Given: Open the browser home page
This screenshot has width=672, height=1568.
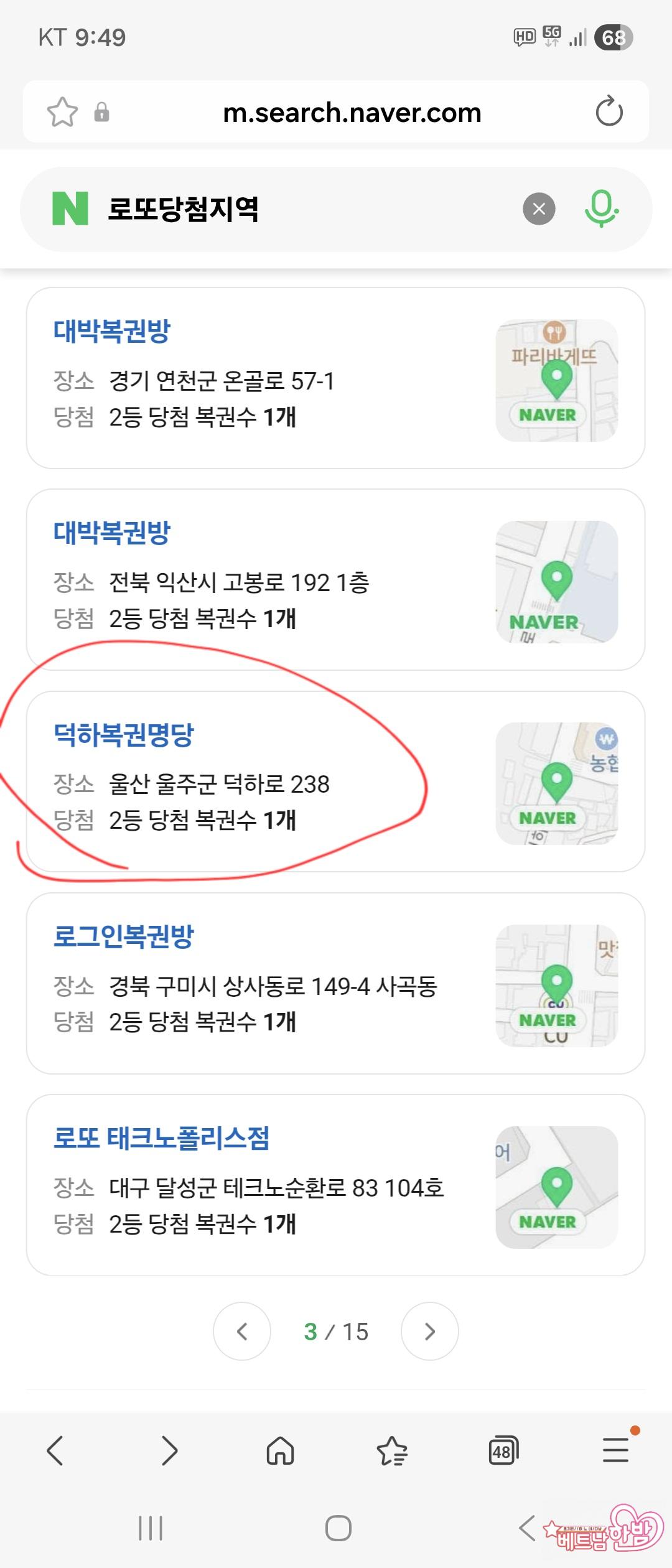Looking at the screenshot, I should tap(280, 1451).
